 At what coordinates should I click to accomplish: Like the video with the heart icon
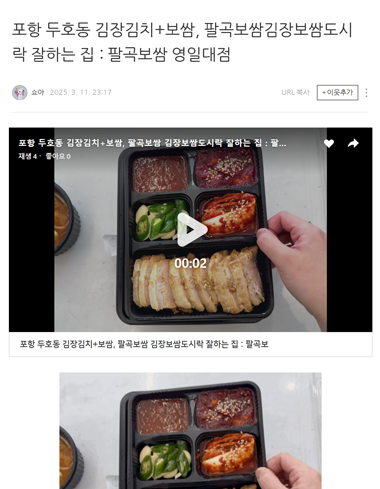pyautogui.click(x=329, y=143)
